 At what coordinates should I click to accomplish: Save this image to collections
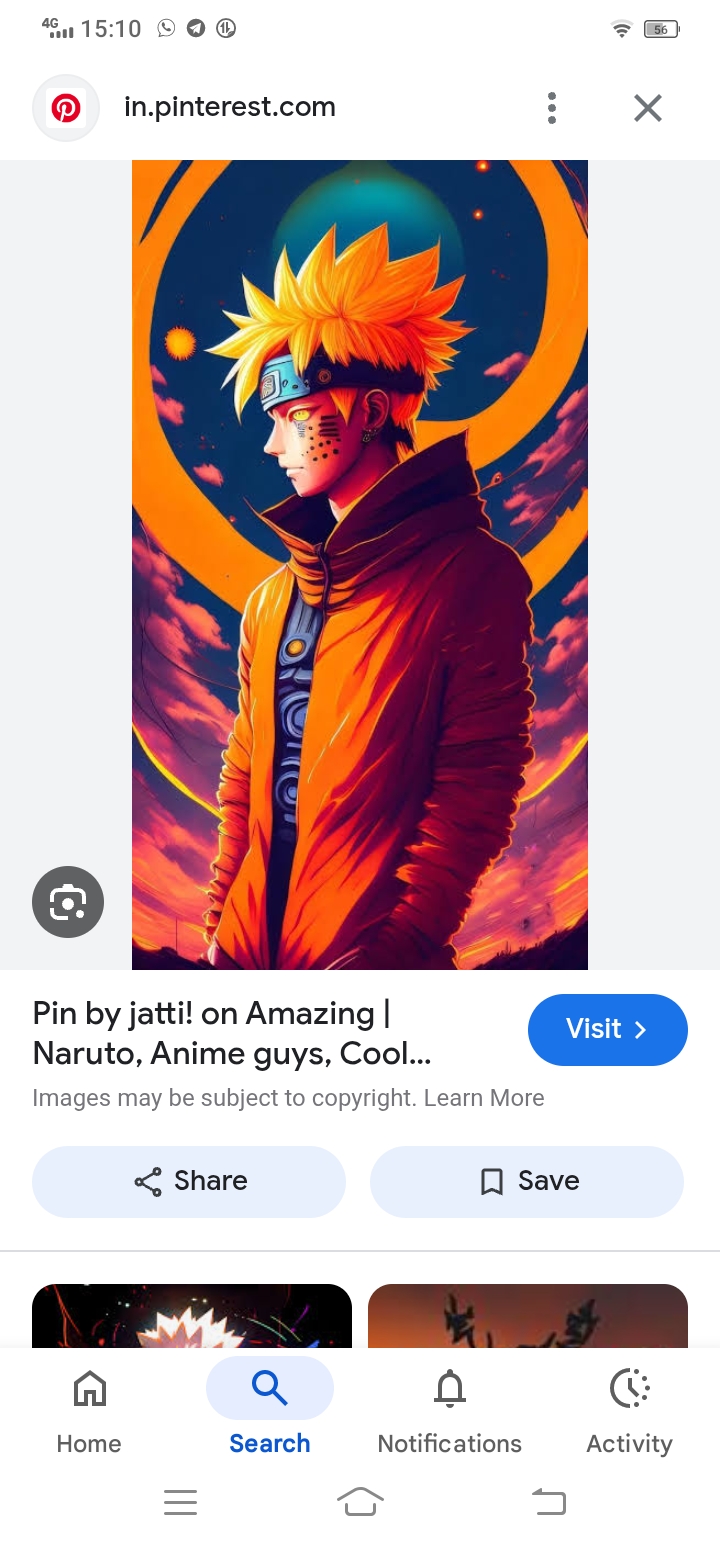527,1181
